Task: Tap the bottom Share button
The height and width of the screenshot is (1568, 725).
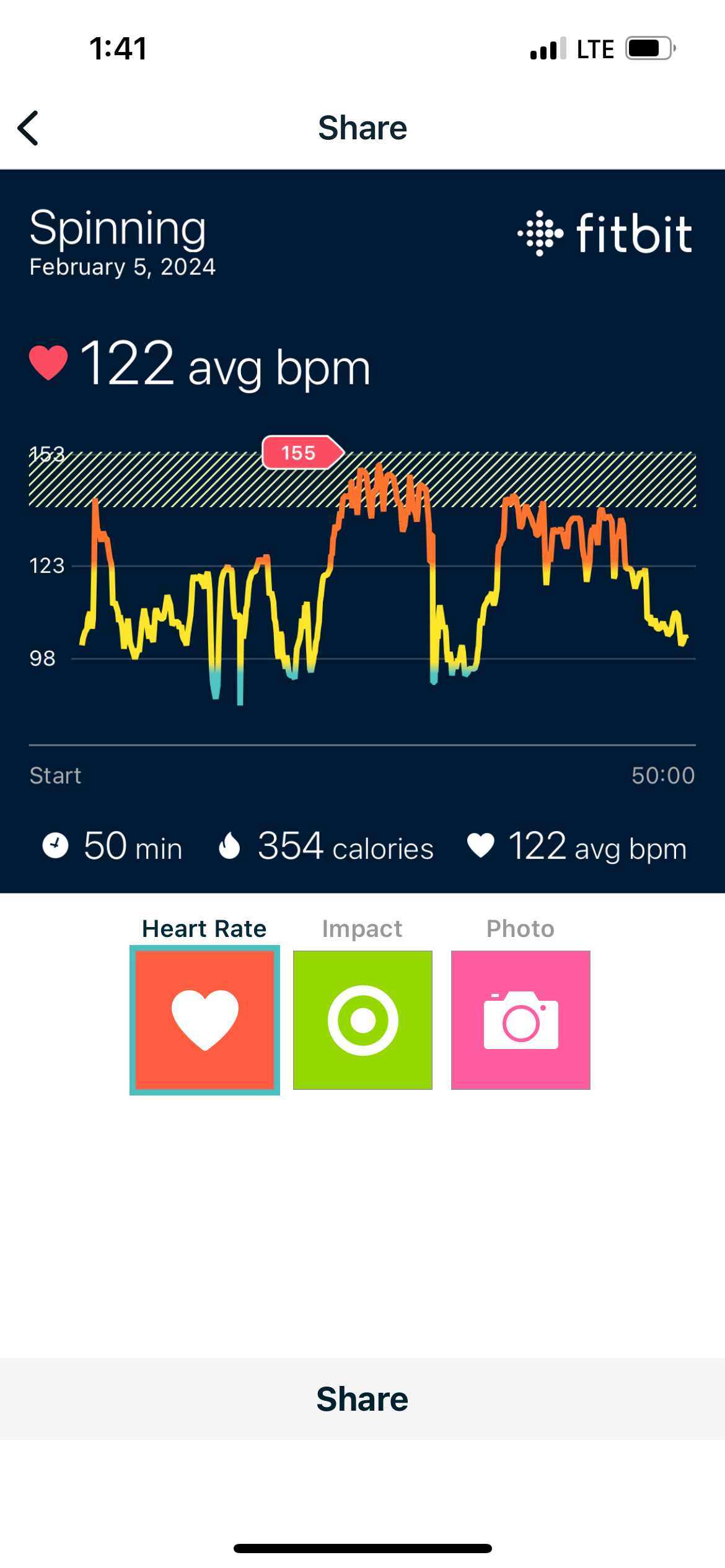Action: point(362,1398)
